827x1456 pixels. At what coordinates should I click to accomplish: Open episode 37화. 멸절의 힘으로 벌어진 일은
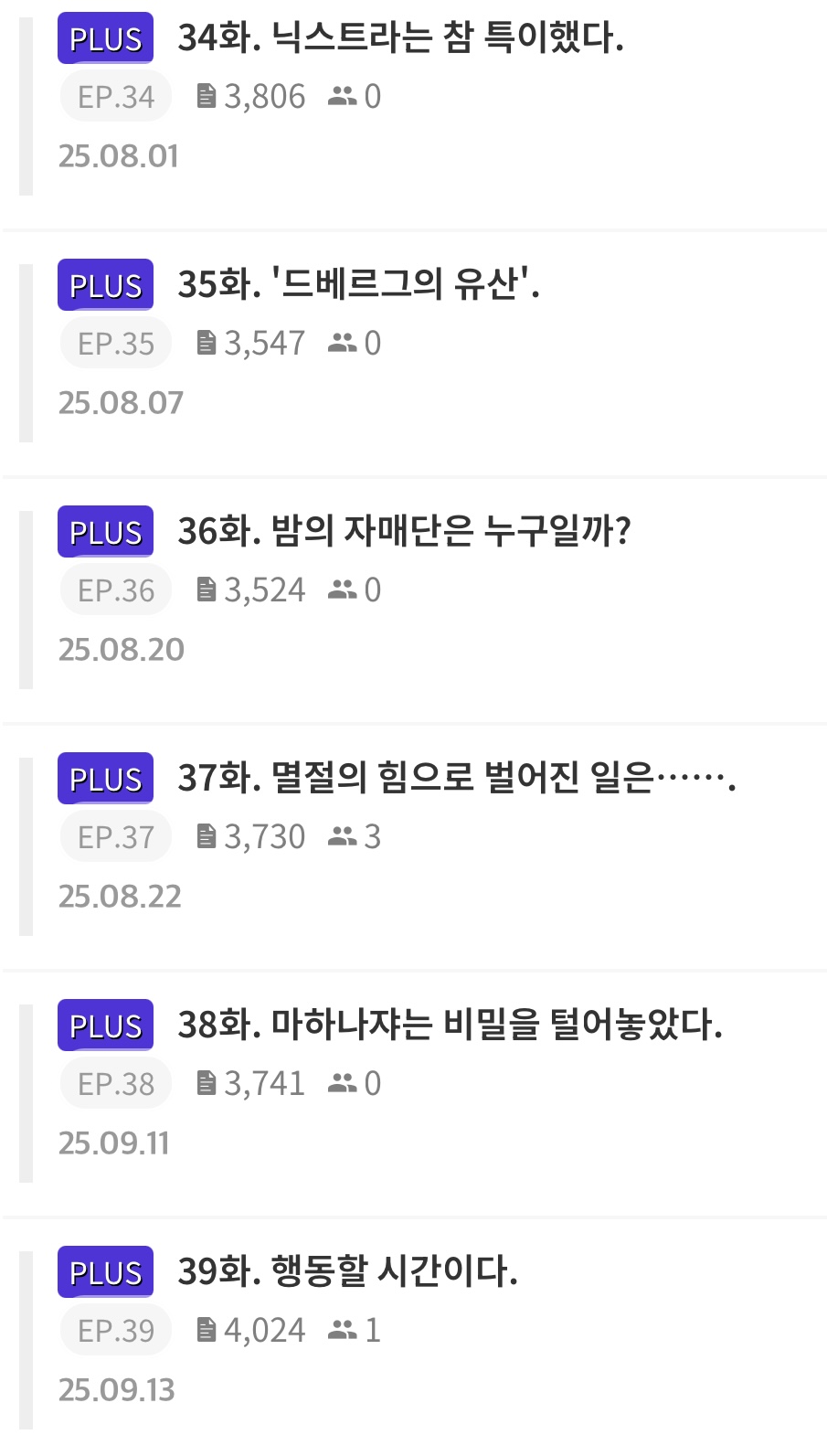pos(455,779)
